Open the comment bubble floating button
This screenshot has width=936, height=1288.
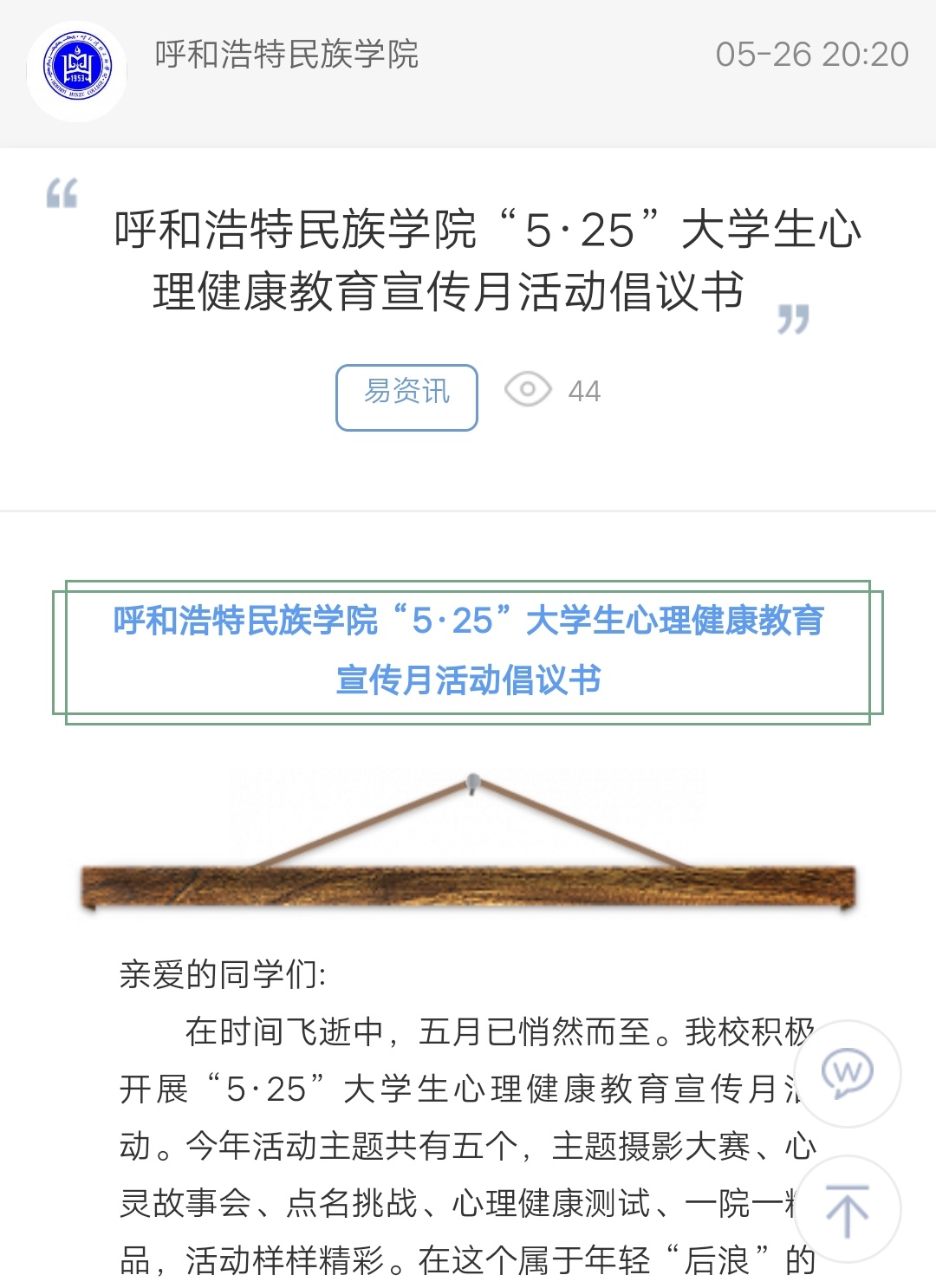847,1073
